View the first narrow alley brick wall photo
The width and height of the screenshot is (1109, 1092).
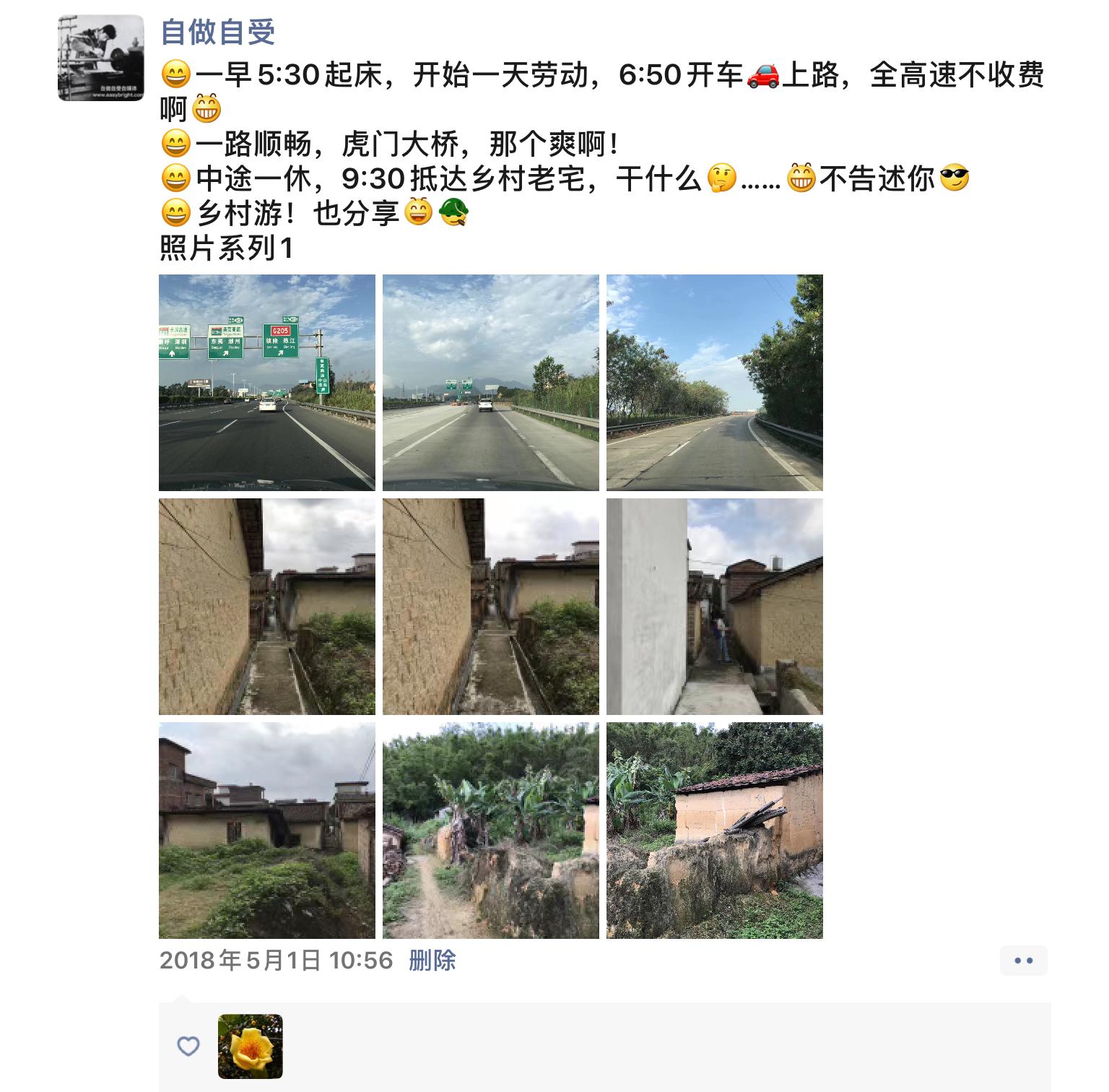tap(267, 607)
